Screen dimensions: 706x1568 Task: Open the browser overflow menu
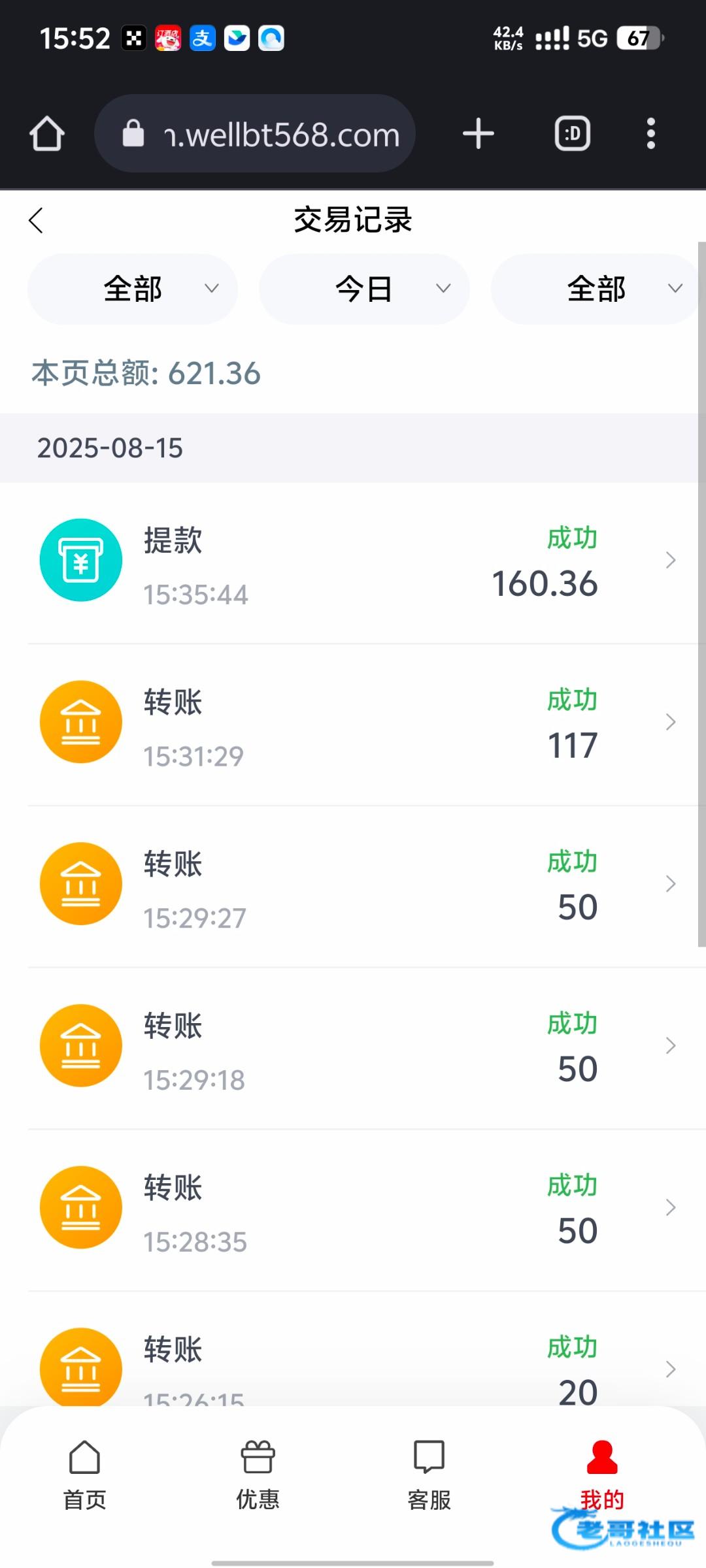pos(650,134)
